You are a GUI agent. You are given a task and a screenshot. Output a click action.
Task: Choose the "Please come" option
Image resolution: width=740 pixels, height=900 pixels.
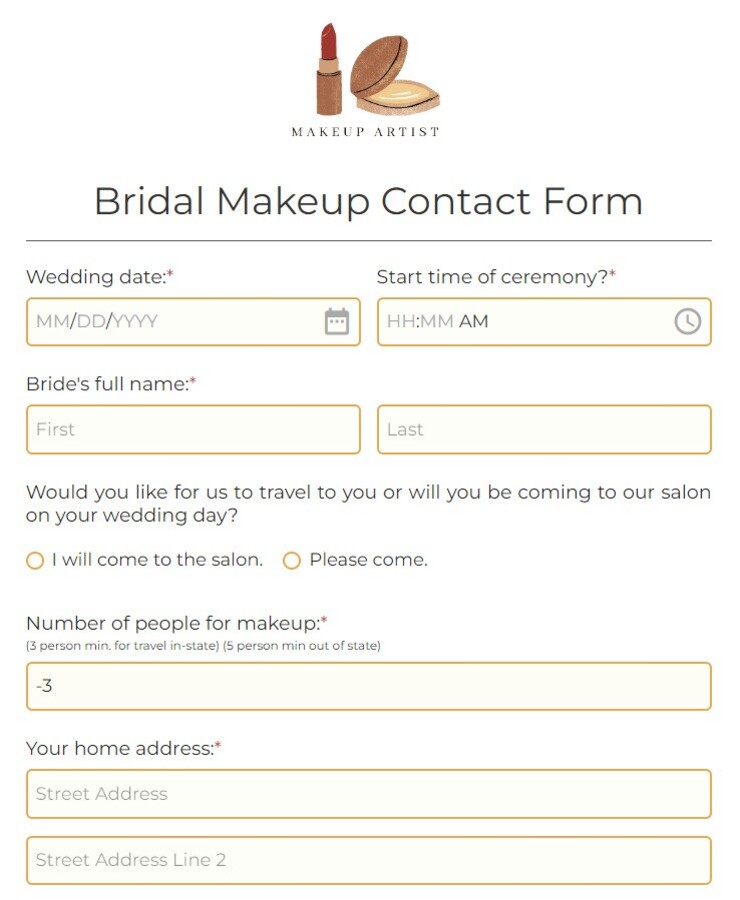292,561
